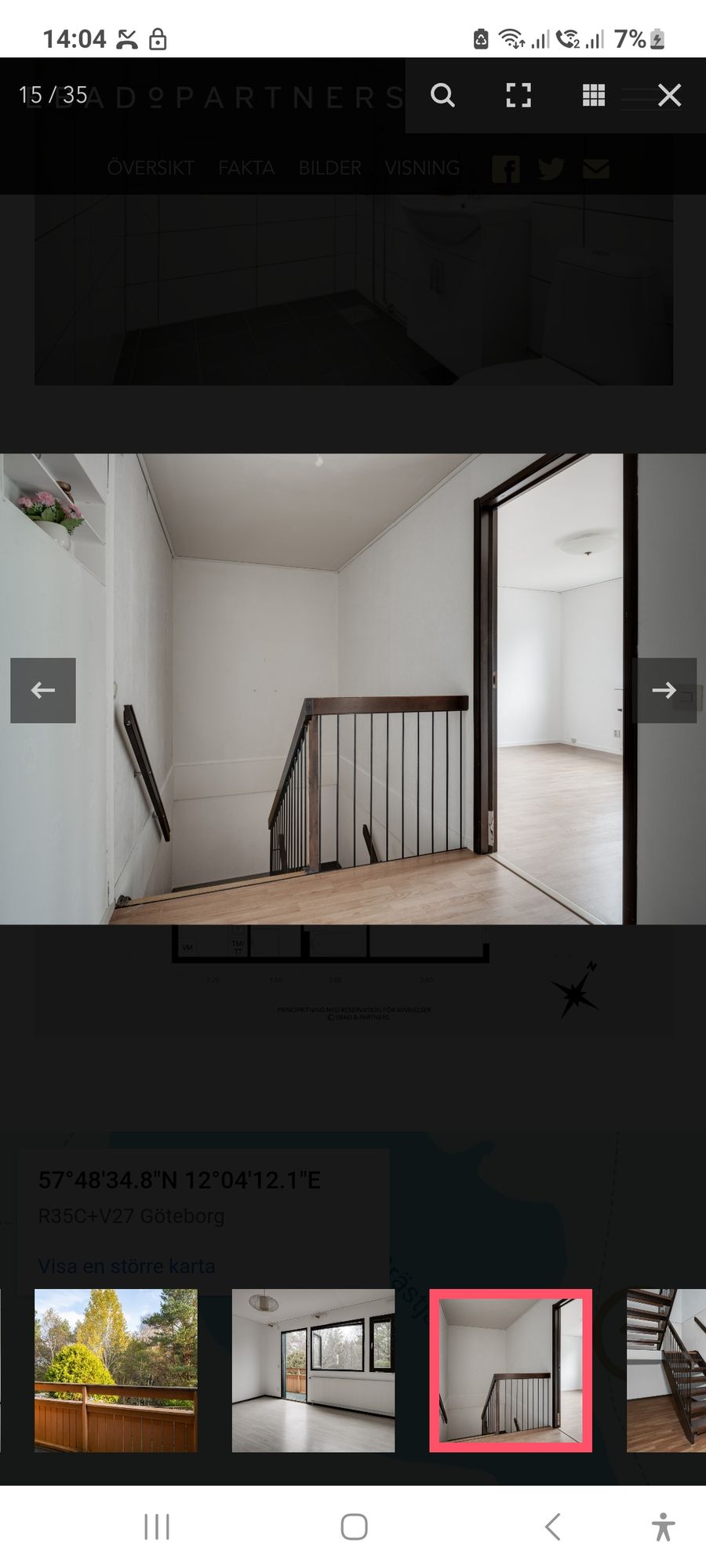Viewport: 706px width, 1568px height.
Task: Select the highlighted stair landing thumbnail
Action: coord(511,1370)
